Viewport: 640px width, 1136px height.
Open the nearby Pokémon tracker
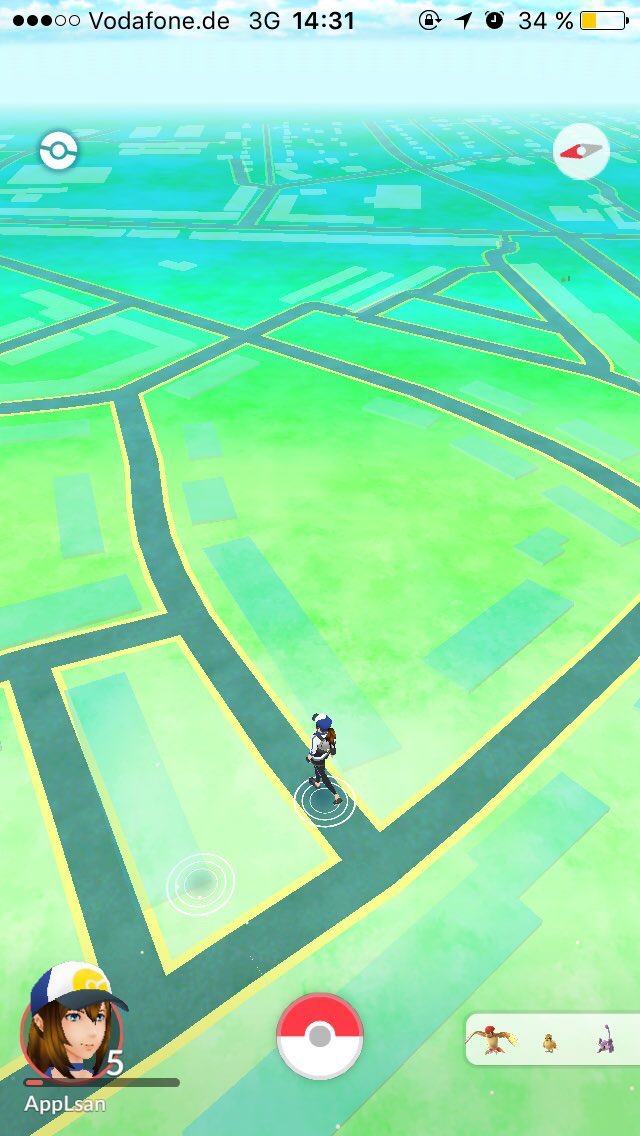tap(551, 1040)
